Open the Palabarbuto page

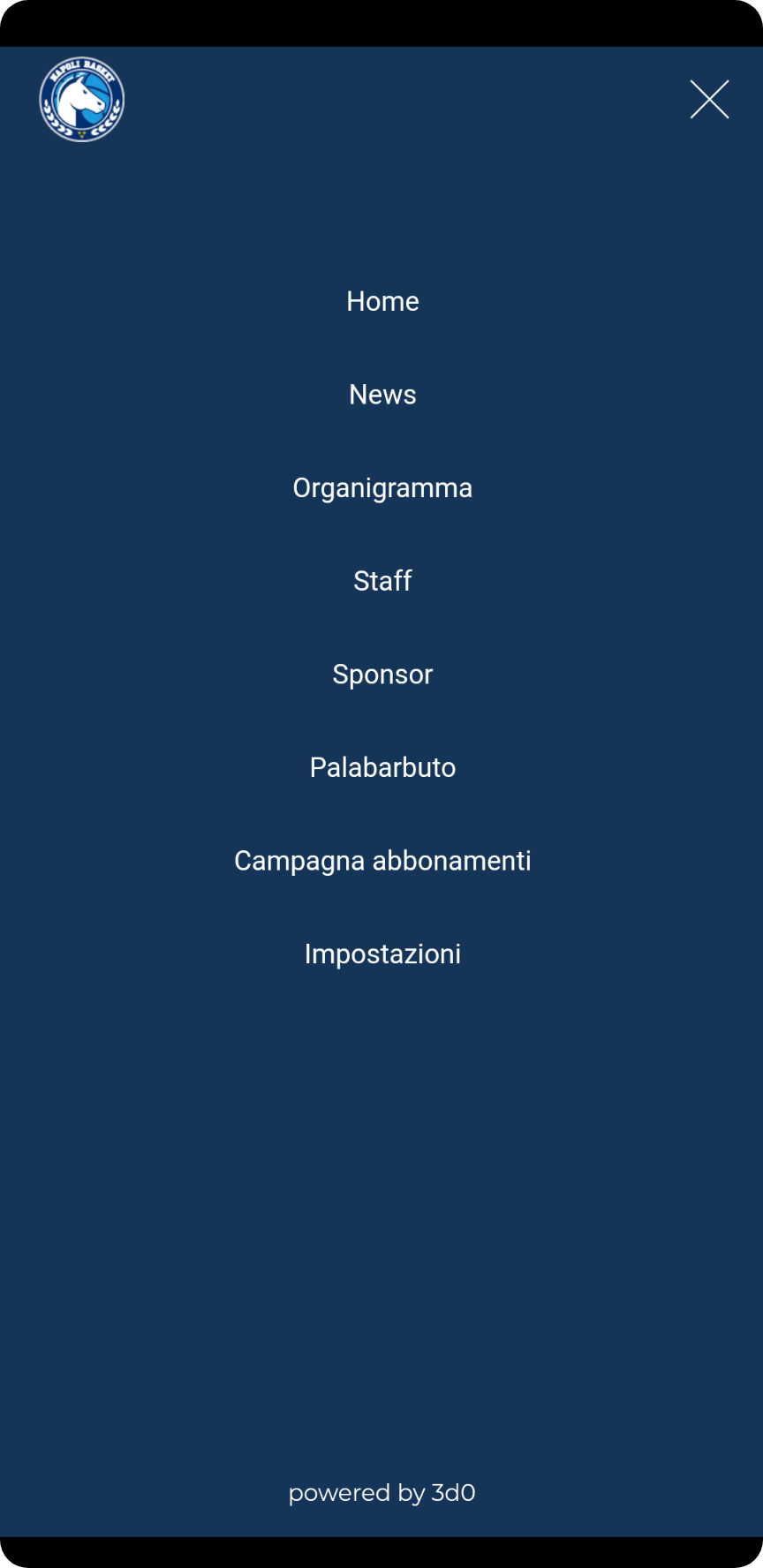click(x=382, y=767)
